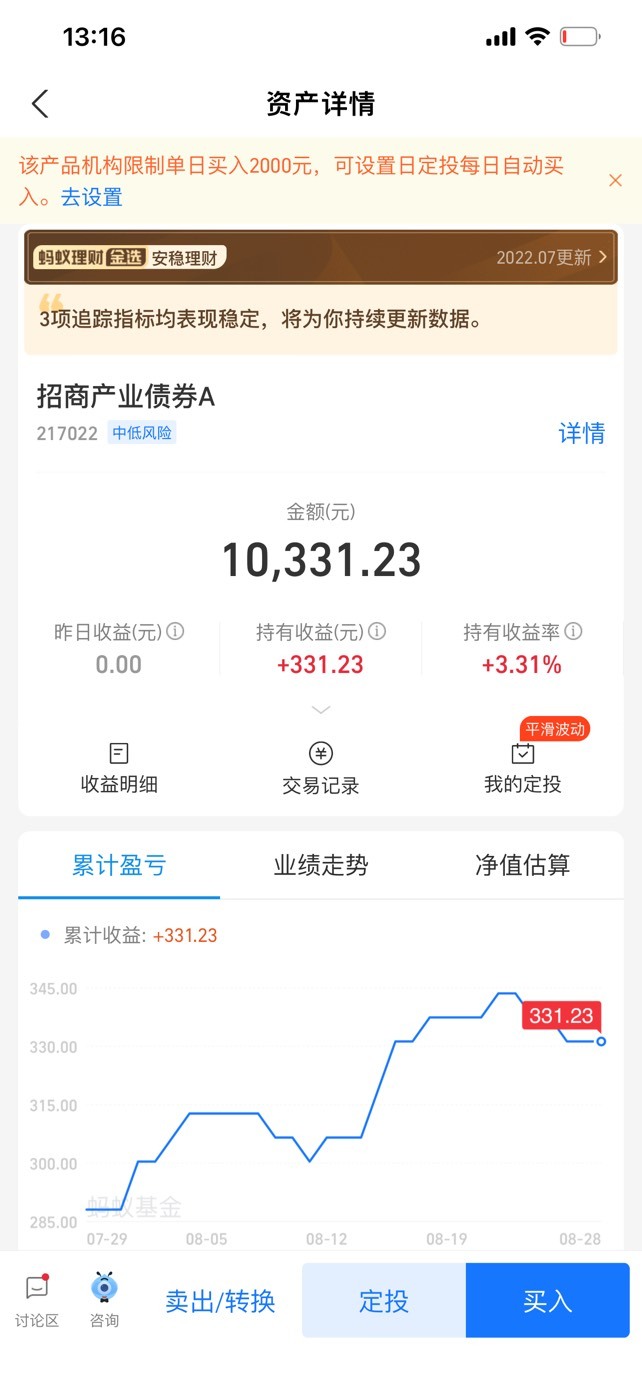Tap the 去设置 link in the notice

pyautogui.click(x=91, y=197)
